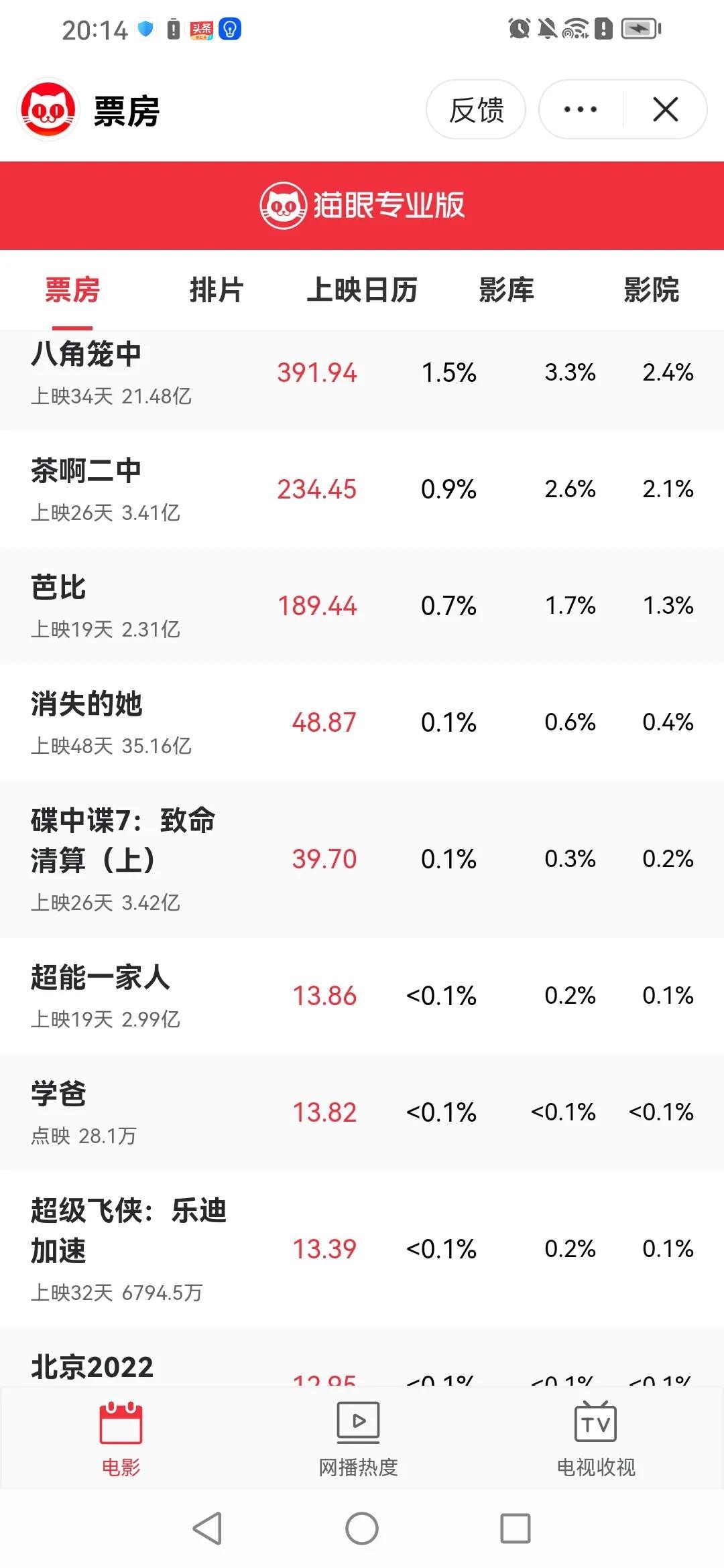
Task: Open the three-dot more menu
Action: (x=581, y=110)
